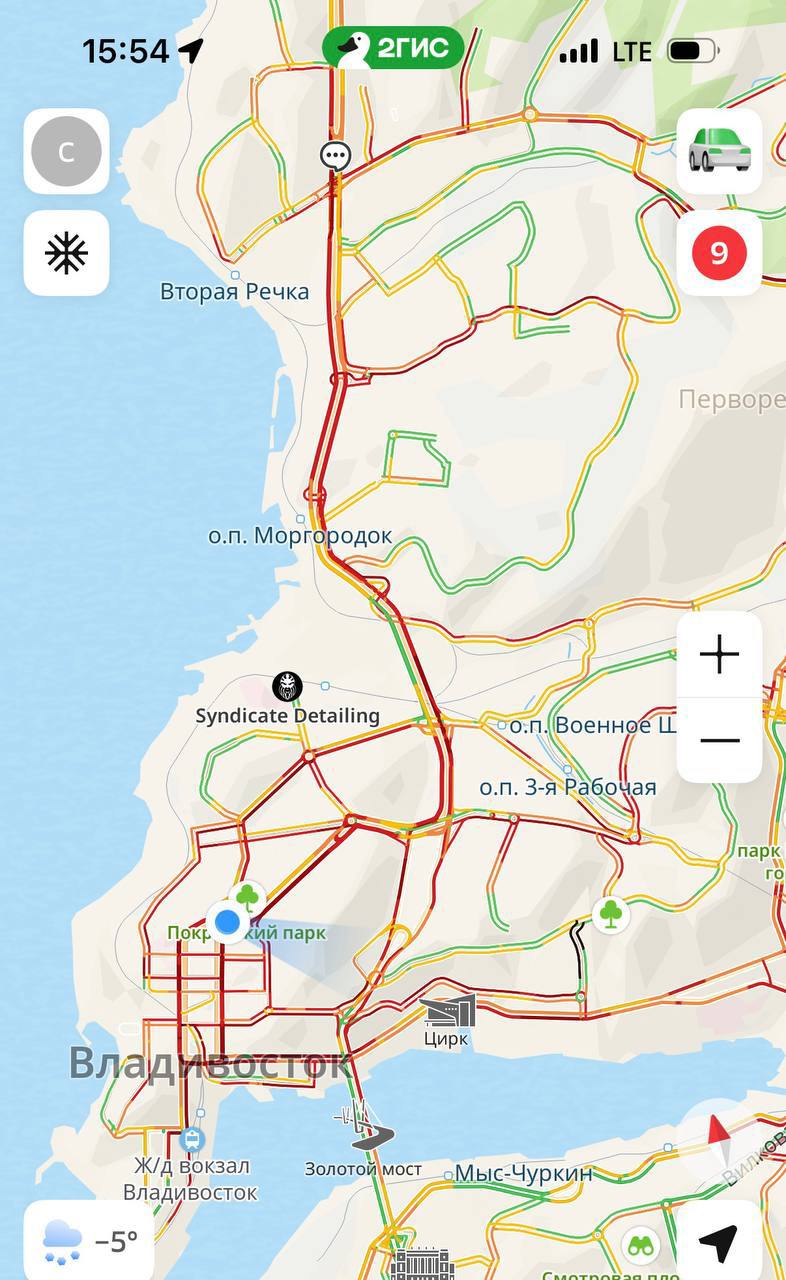Return to 2ГИС via the green pill

click(x=393, y=48)
